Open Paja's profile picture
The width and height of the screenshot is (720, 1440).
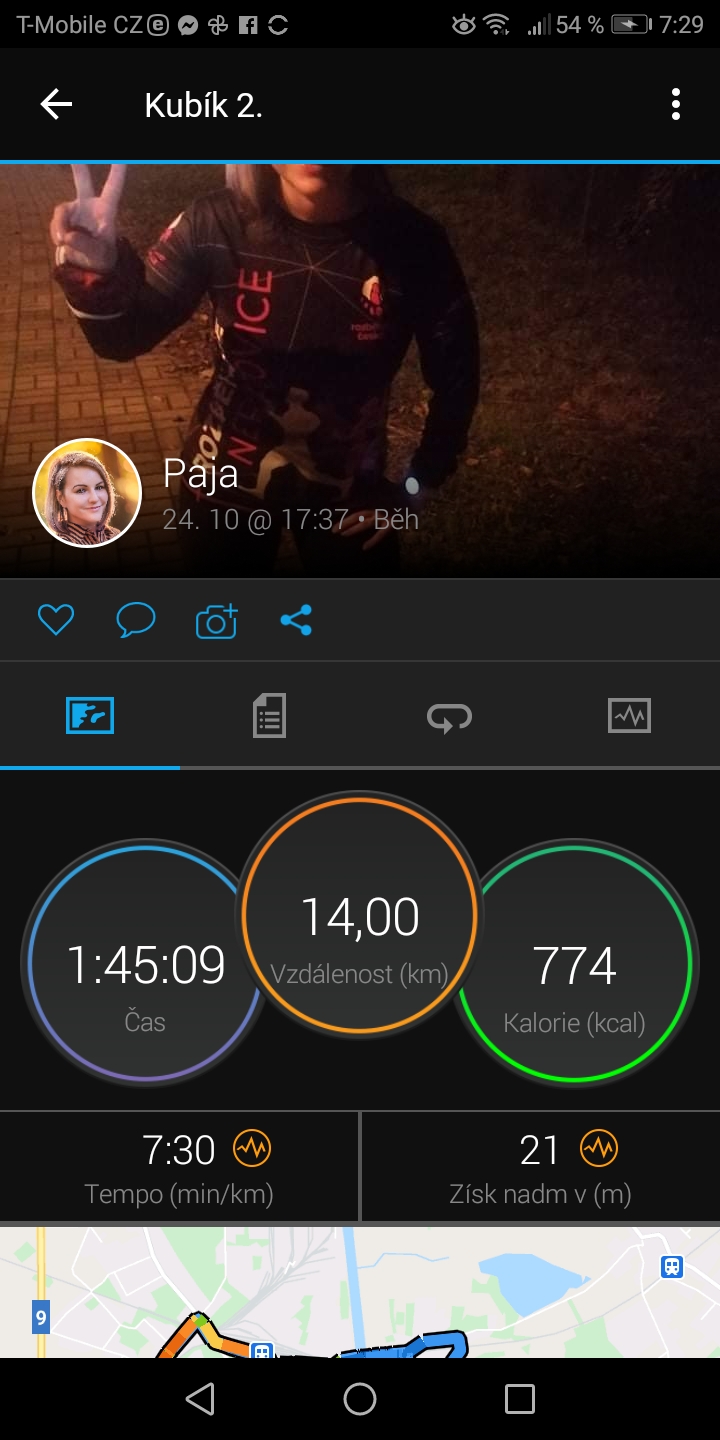point(87,493)
